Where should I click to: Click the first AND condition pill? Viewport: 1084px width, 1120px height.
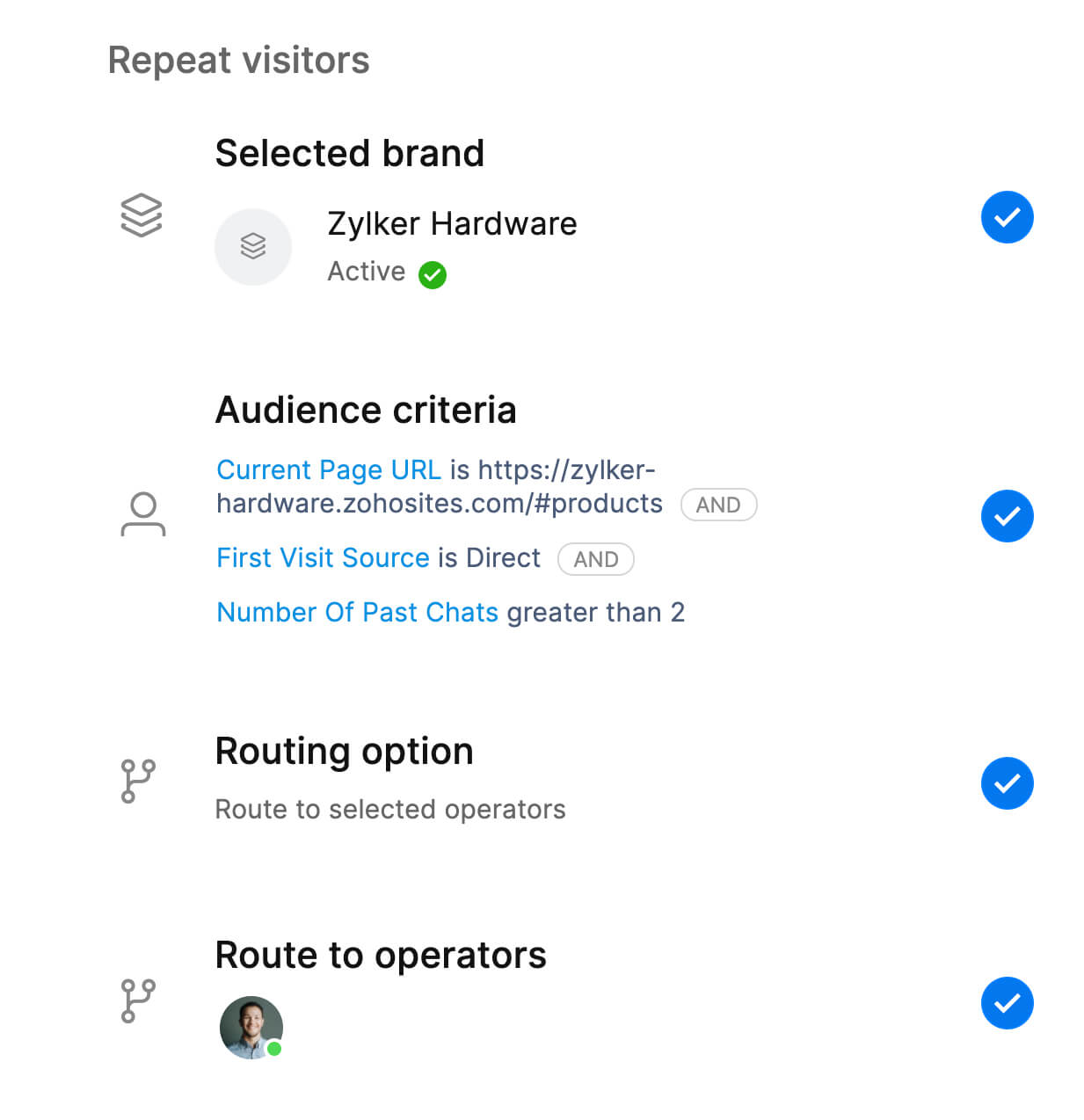click(x=719, y=505)
